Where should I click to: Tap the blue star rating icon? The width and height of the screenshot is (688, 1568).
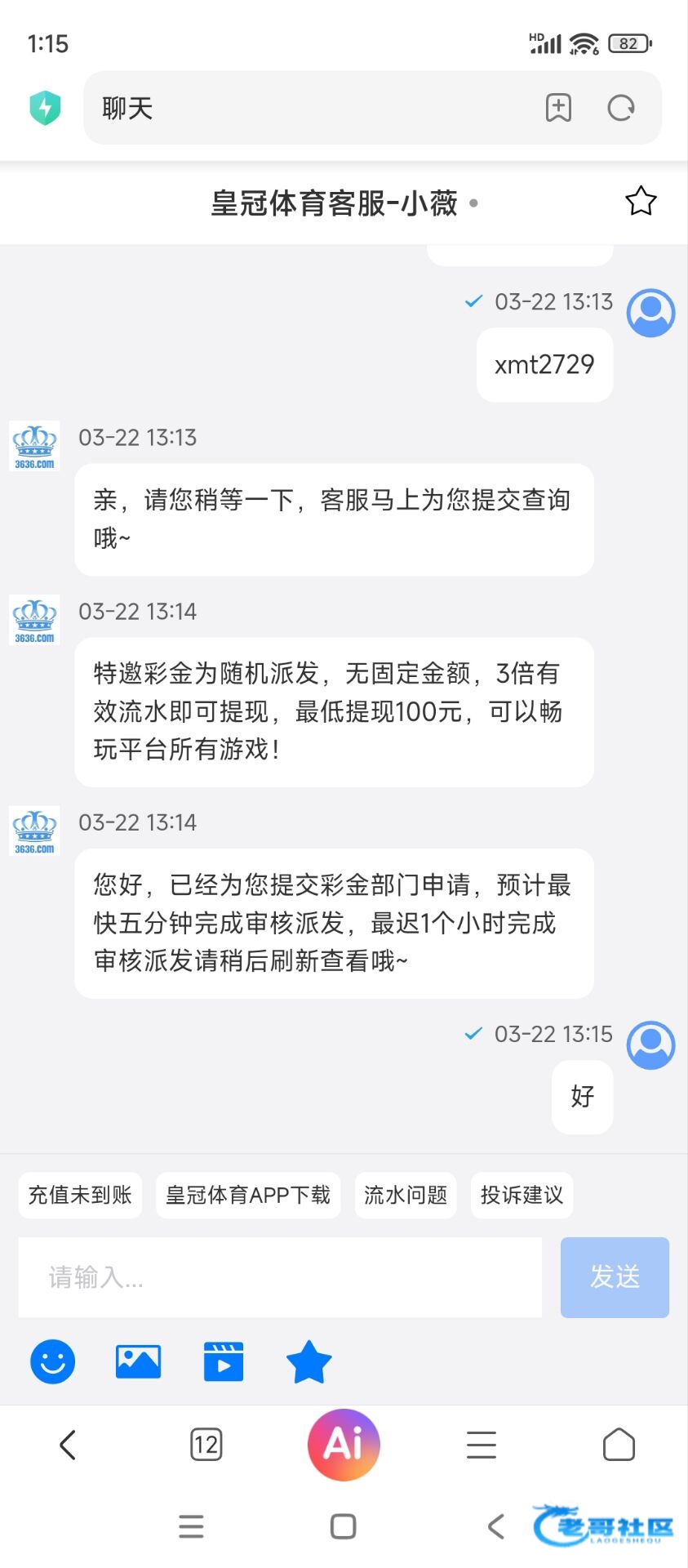point(309,1362)
